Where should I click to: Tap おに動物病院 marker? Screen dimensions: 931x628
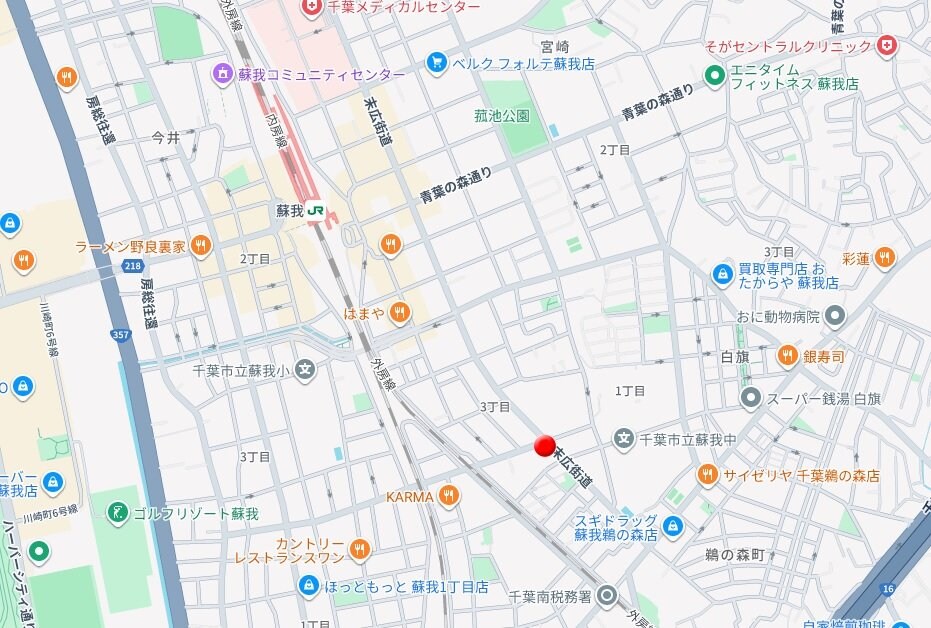click(x=835, y=317)
